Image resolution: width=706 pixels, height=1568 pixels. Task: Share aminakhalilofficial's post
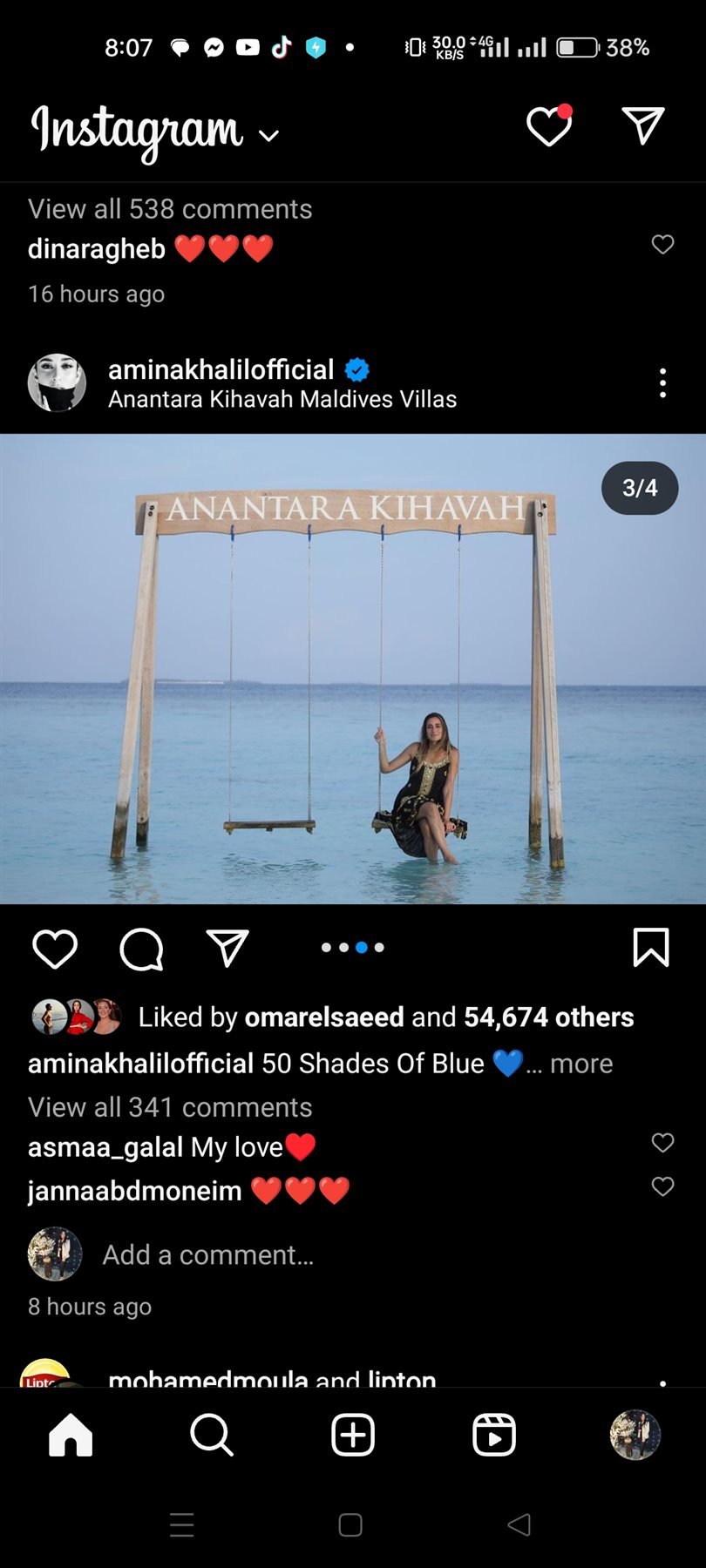click(227, 948)
